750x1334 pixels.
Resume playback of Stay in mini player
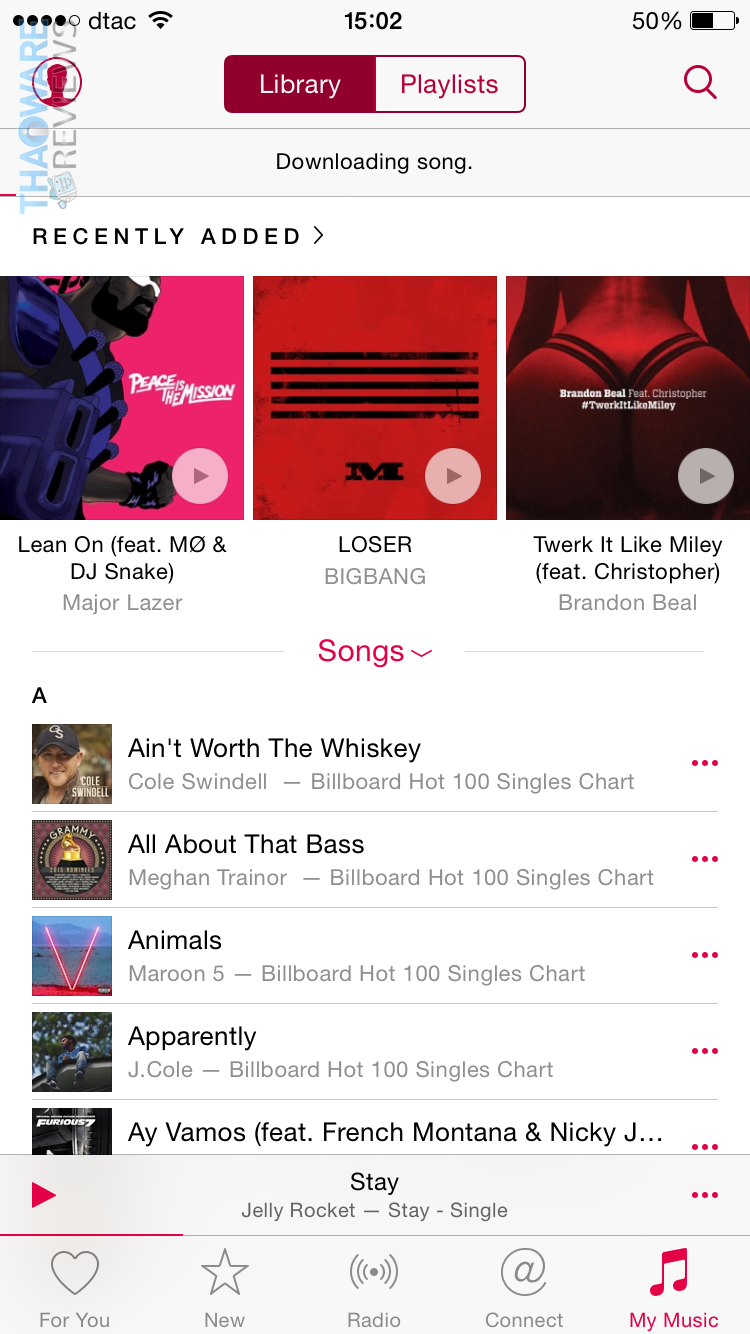pyautogui.click(x=43, y=1195)
